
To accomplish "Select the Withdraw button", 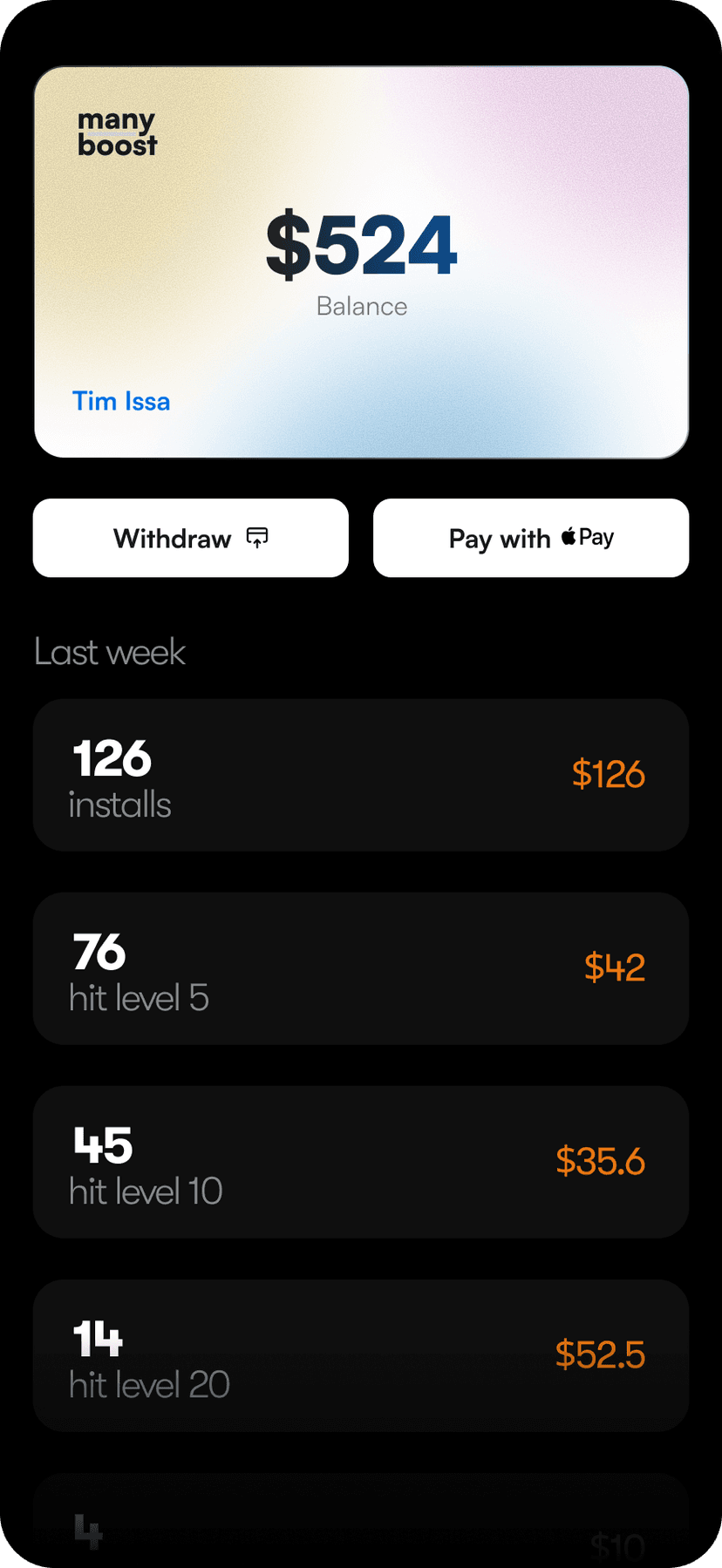I will click(x=190, y=538).
